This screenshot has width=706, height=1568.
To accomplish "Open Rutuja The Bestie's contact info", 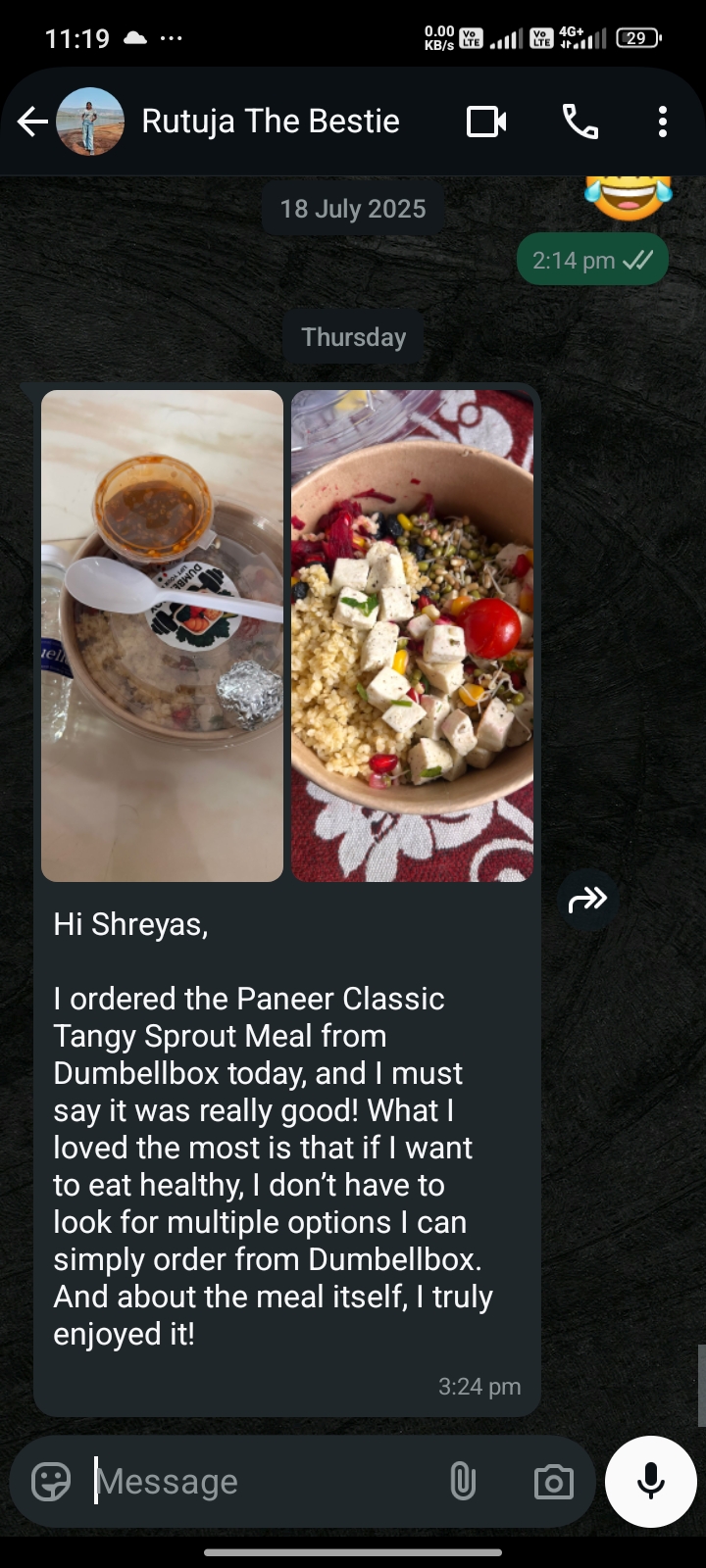I will 270,122.
